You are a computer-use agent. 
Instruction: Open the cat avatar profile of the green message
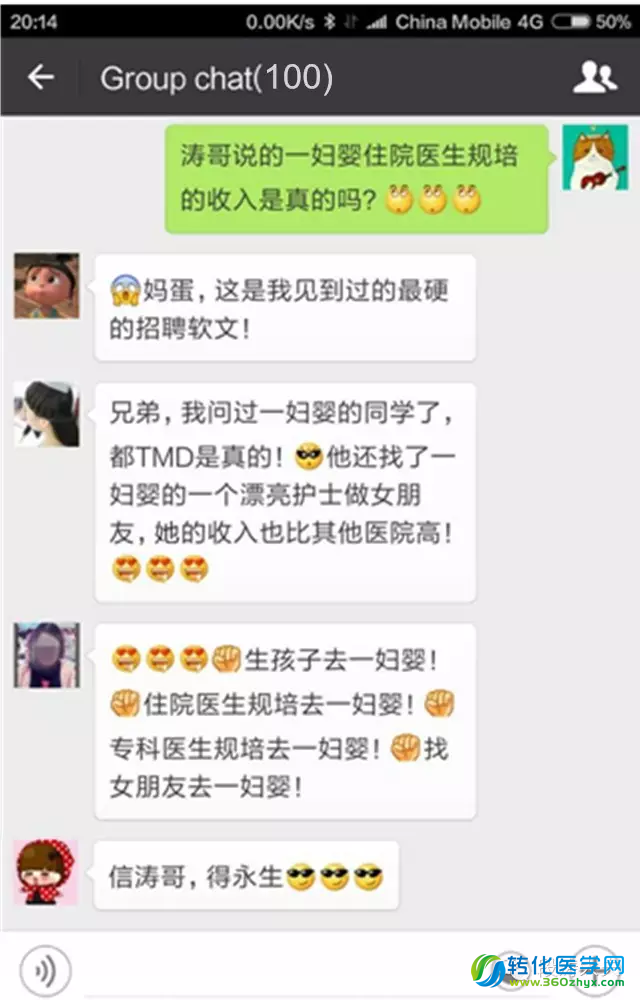click(594, 157)
